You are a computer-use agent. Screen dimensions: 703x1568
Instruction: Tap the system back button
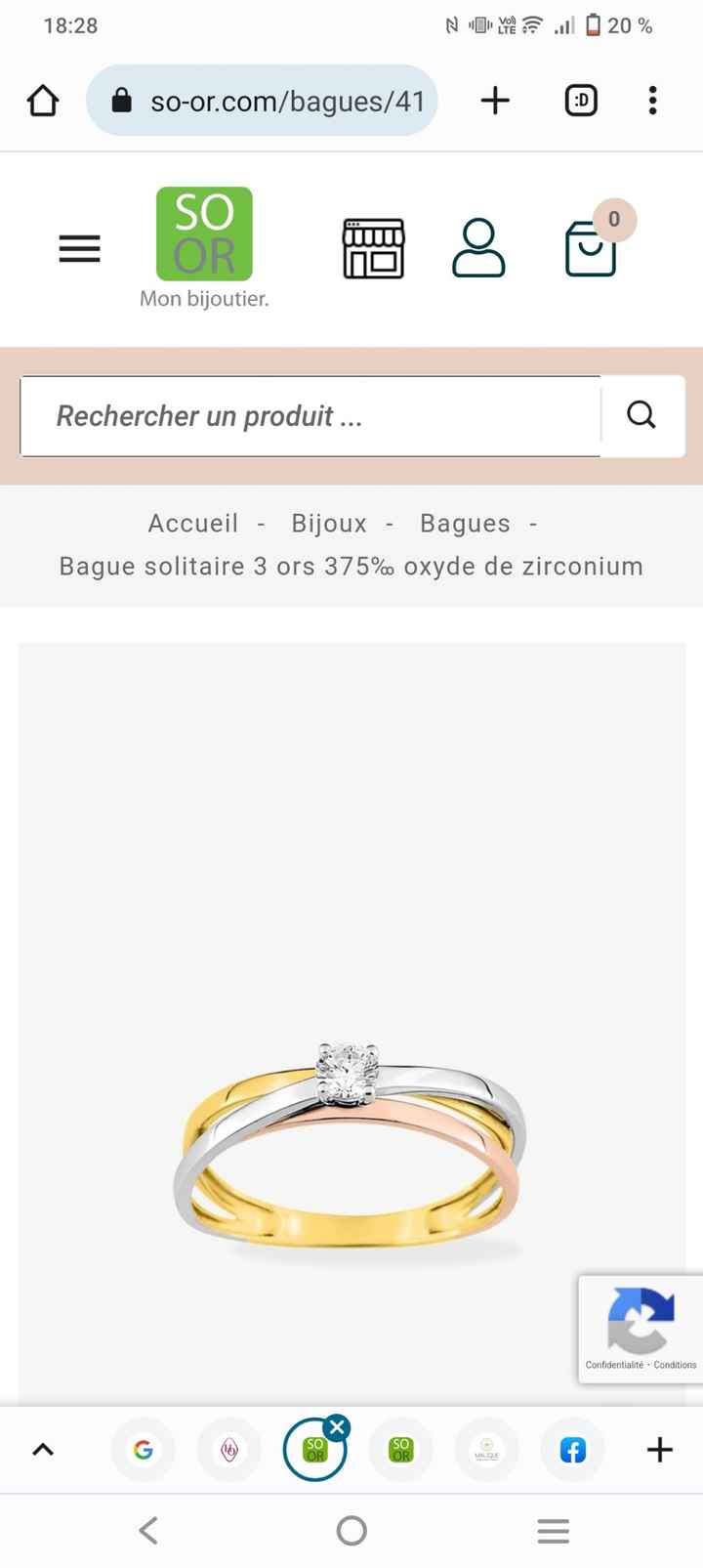(x=148, y=1530)
